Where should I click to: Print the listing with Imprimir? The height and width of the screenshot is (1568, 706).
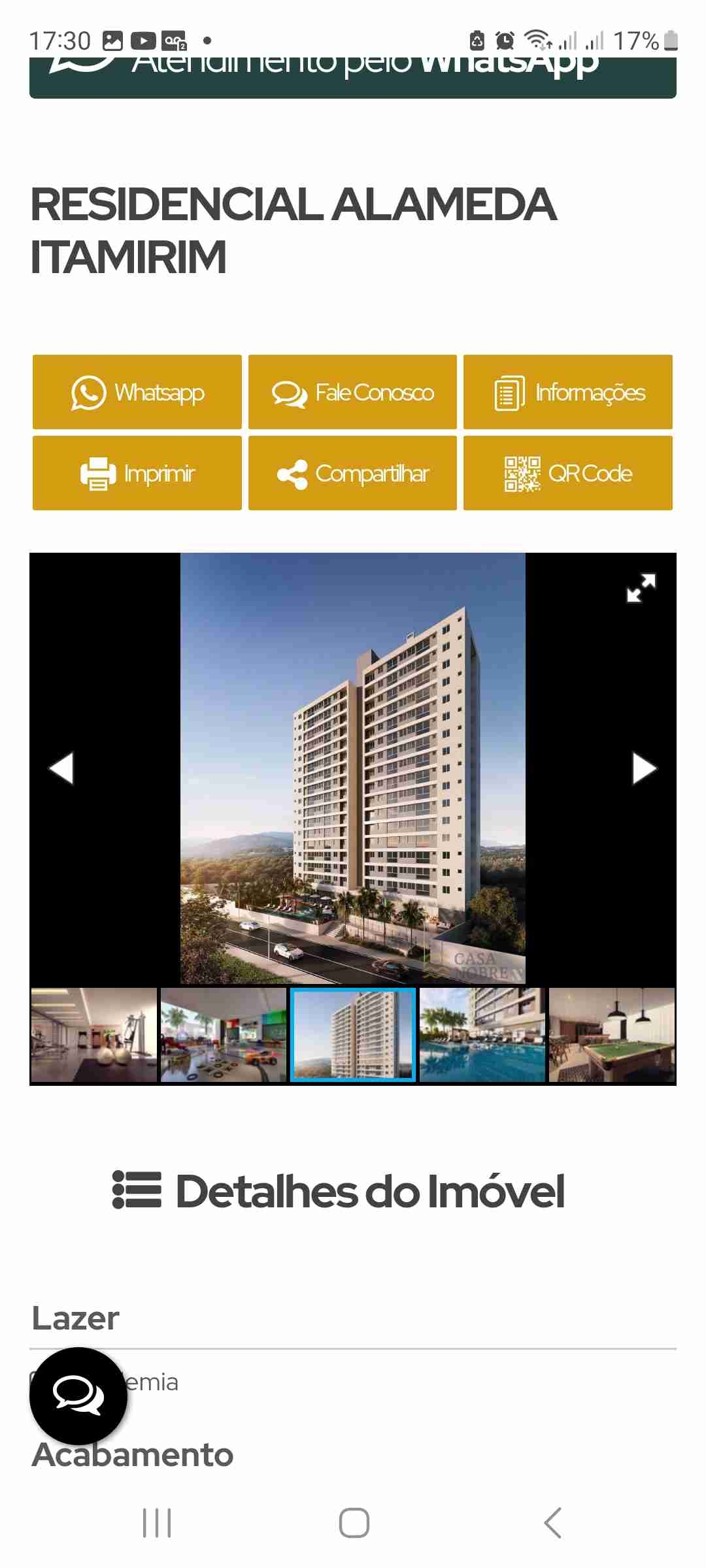coord(137,473)
